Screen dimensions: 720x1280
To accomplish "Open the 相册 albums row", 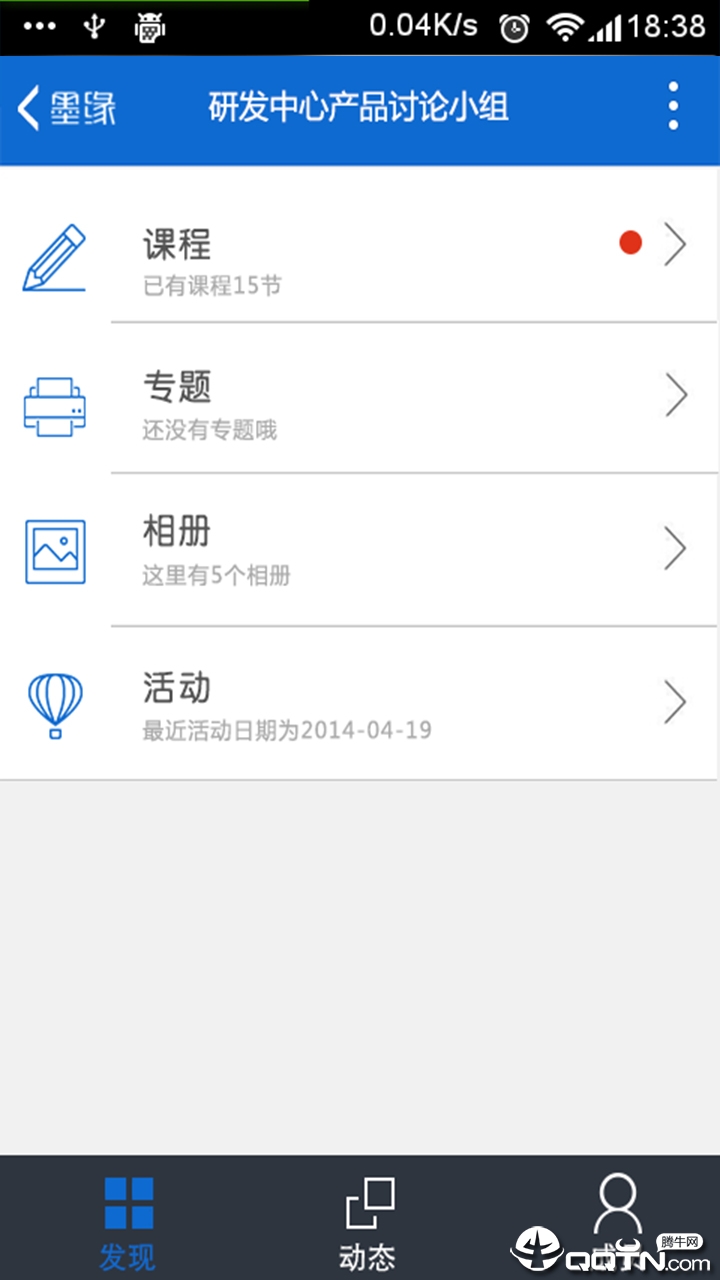I will 360,550.
